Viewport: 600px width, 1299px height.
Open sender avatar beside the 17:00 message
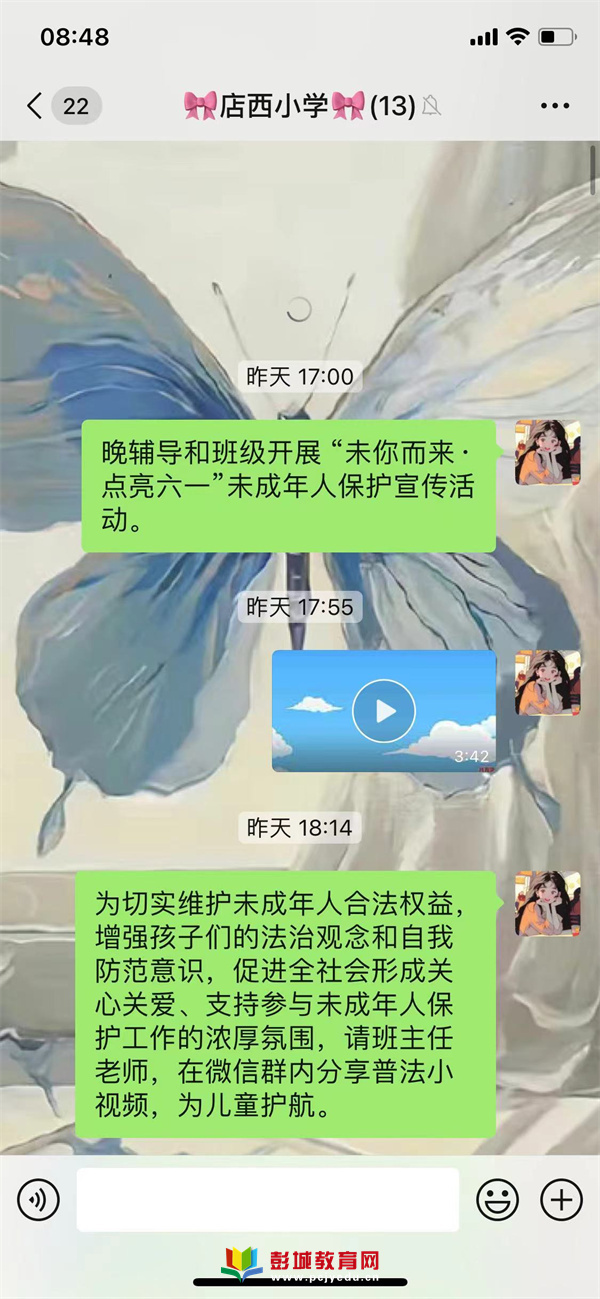[547, 453]
